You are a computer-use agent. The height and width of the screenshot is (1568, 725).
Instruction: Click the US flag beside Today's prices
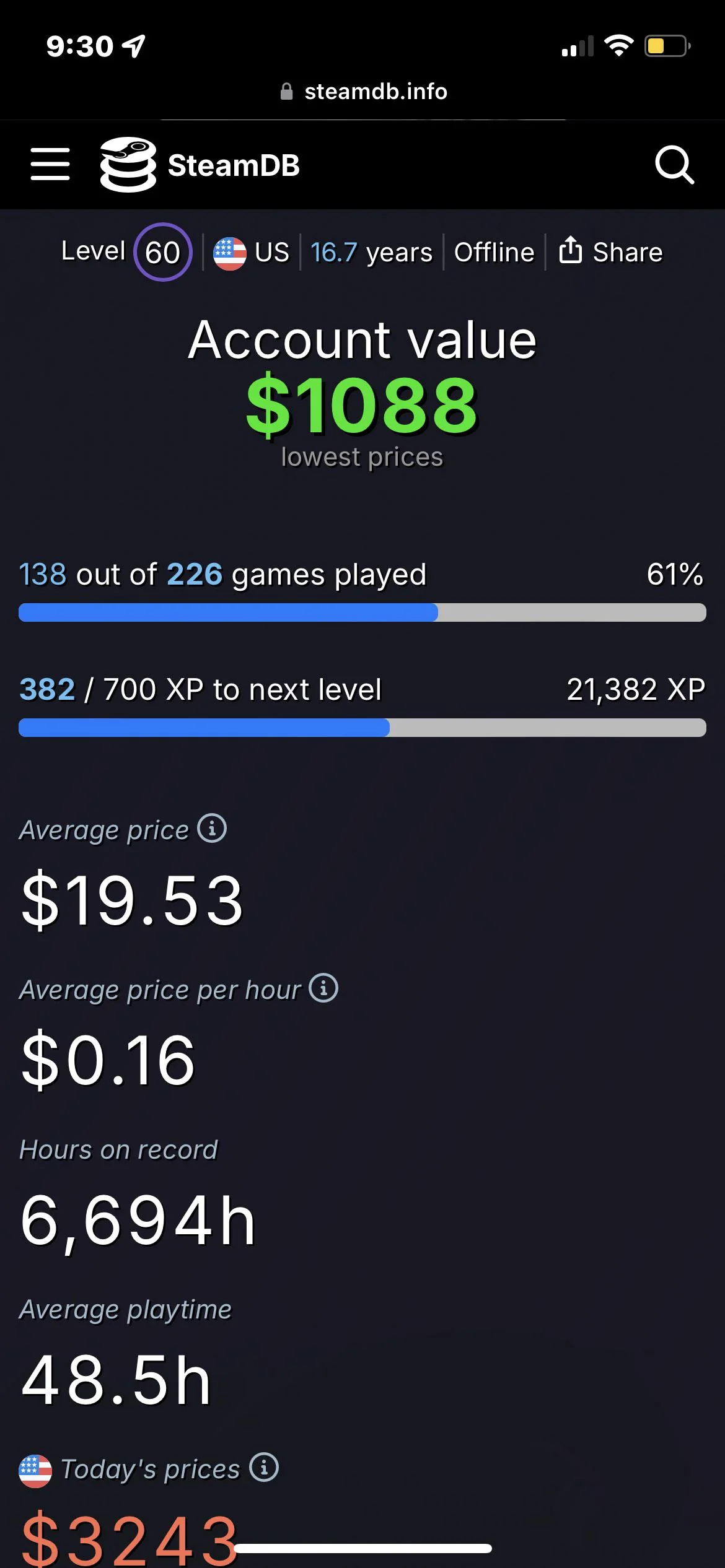pos(34,1468)
